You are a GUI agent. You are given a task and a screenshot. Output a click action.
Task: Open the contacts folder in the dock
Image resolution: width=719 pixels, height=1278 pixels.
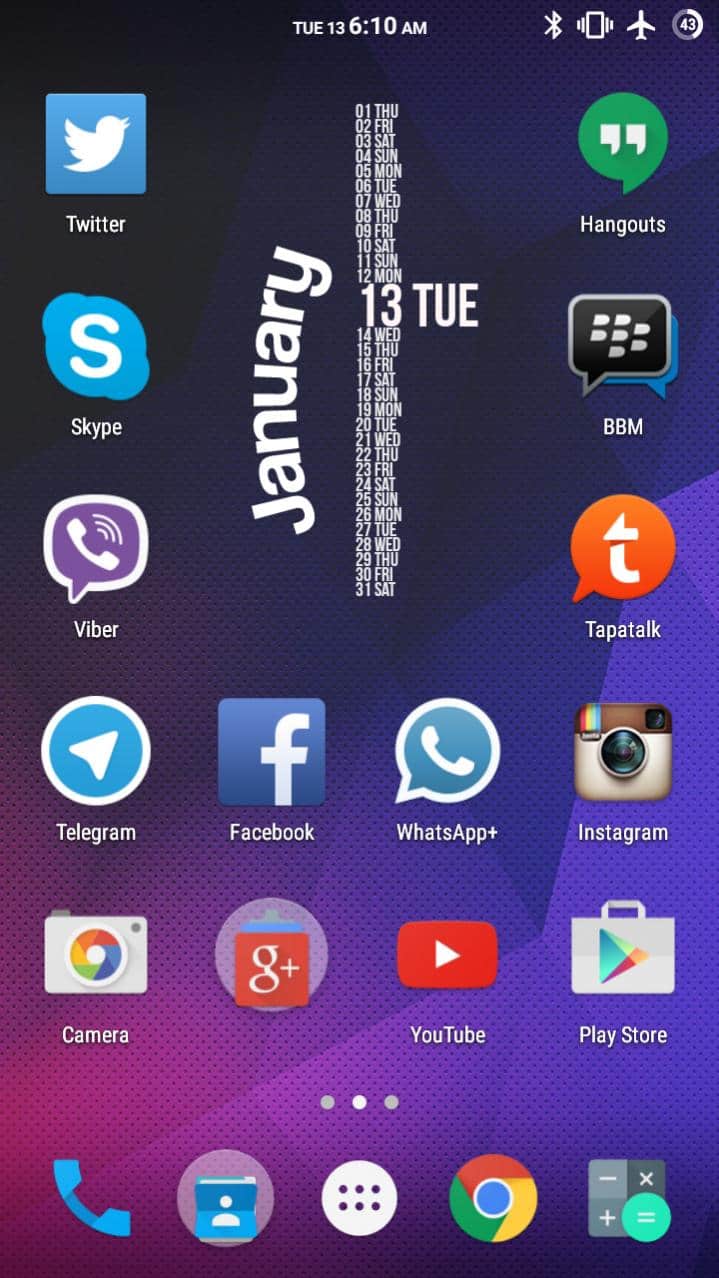point(225,1198)
